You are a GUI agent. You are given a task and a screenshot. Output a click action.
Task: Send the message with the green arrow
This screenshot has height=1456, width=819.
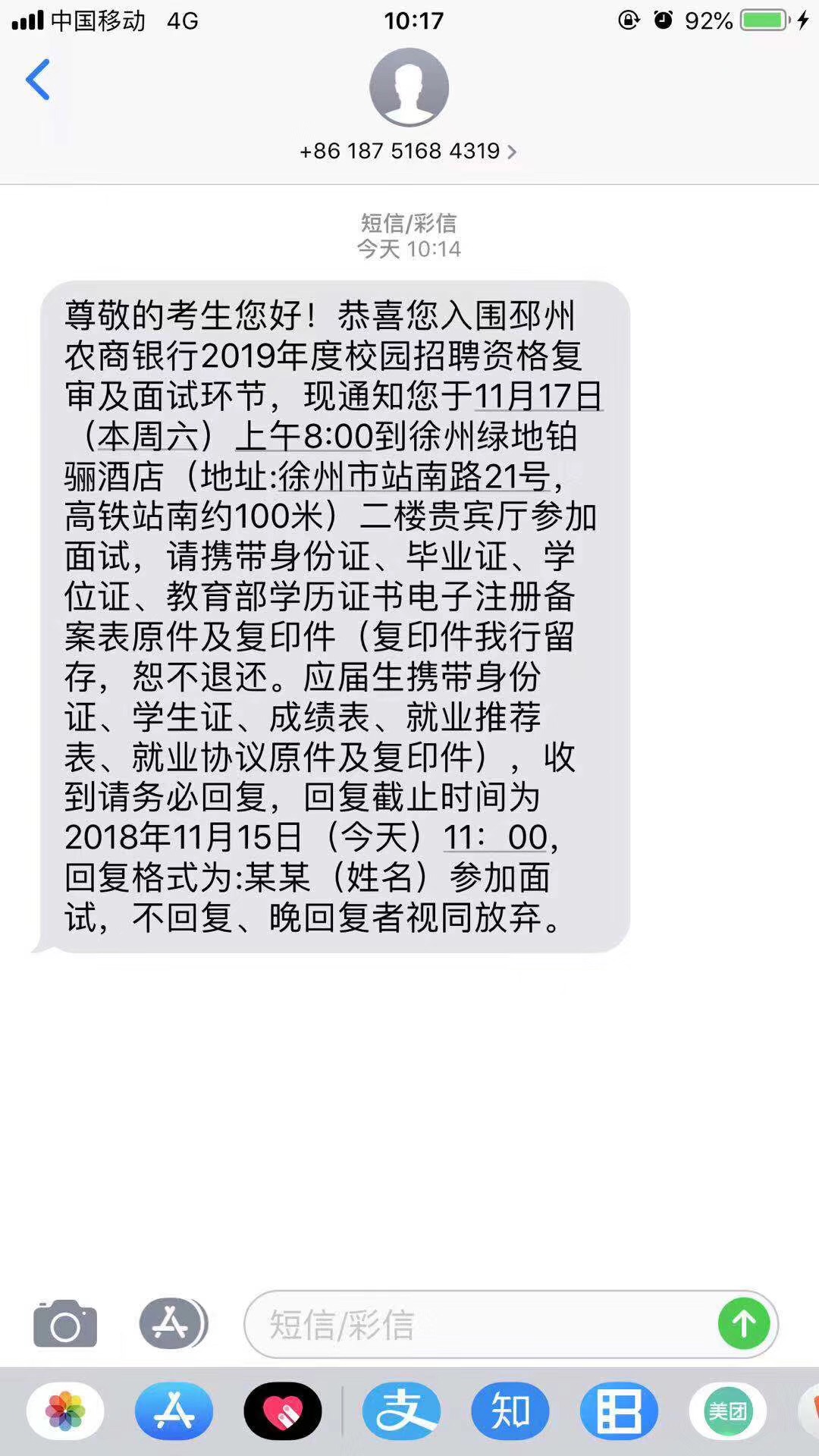[743, 1324]
